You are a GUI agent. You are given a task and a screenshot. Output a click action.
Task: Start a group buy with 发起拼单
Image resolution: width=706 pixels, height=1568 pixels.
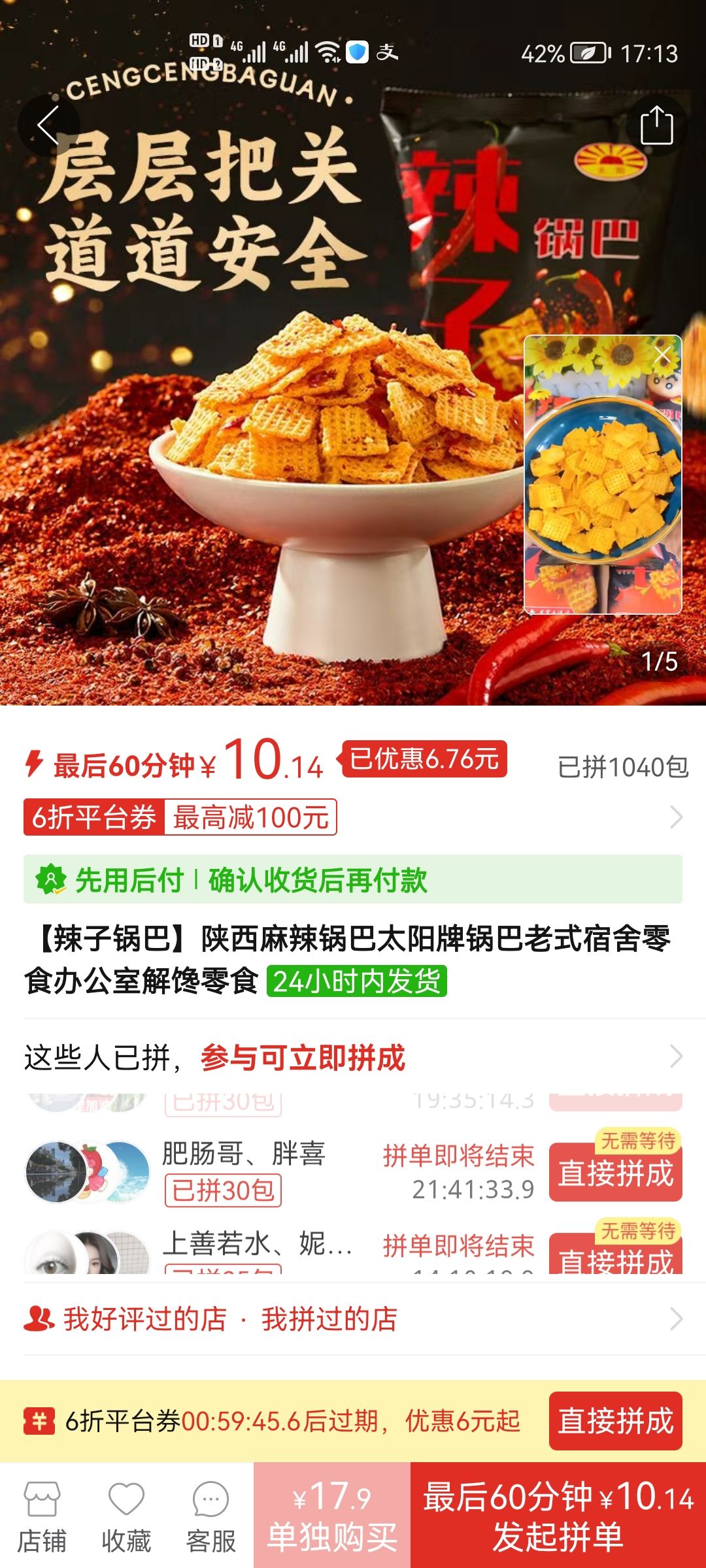[558, 1516]
